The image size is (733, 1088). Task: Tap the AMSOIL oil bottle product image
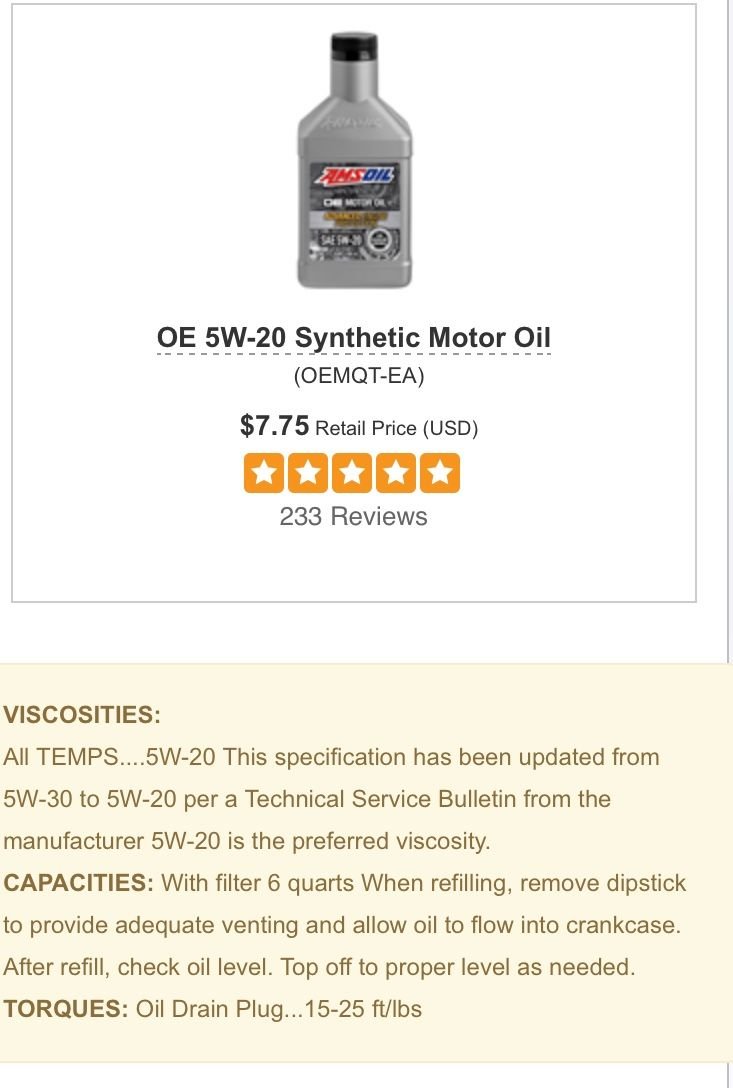[355, 160]
